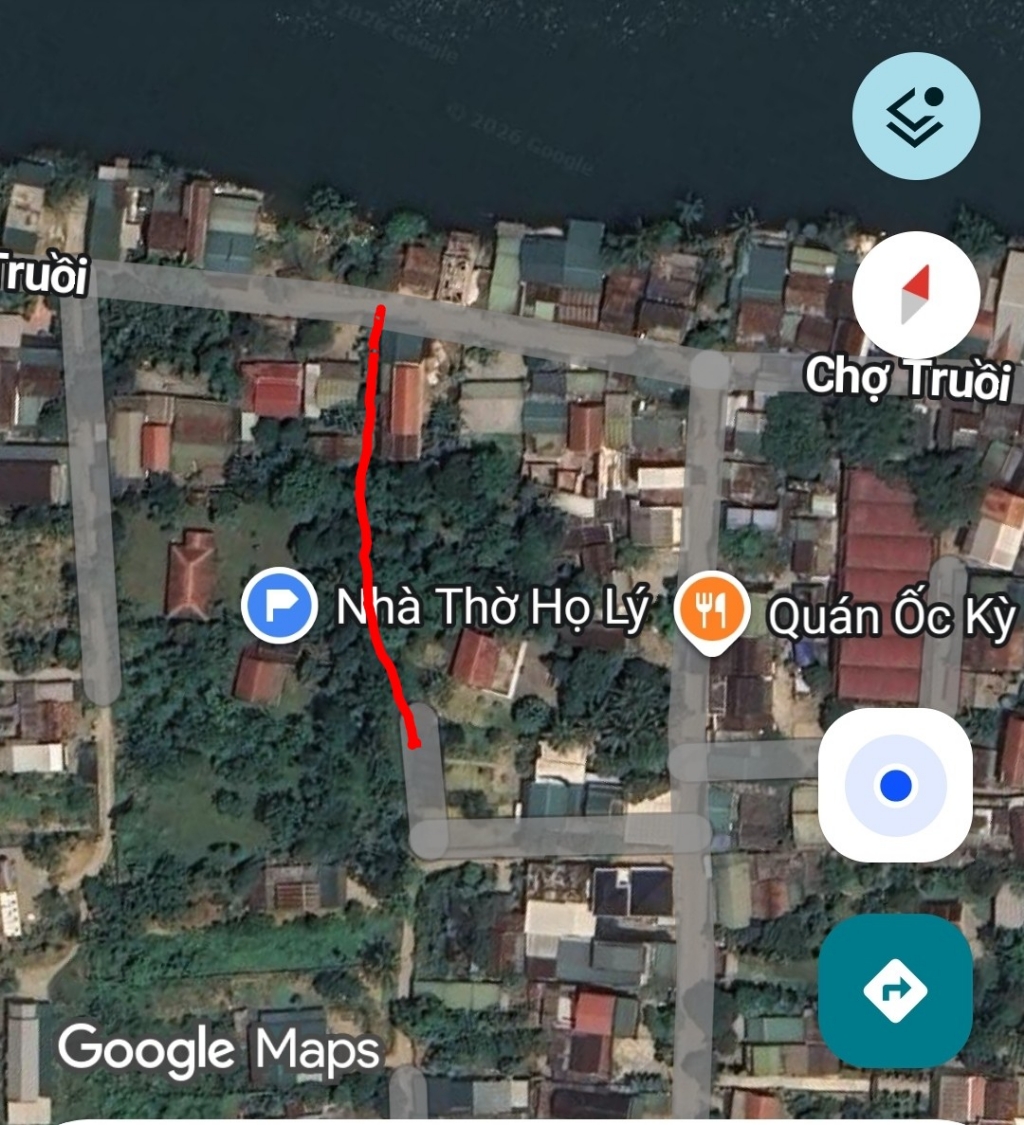Open the Quán Ốc Kỳ restaurant pin
Screen dimensions: 1024x1125
pyautogui.click(x=711, y=609)
